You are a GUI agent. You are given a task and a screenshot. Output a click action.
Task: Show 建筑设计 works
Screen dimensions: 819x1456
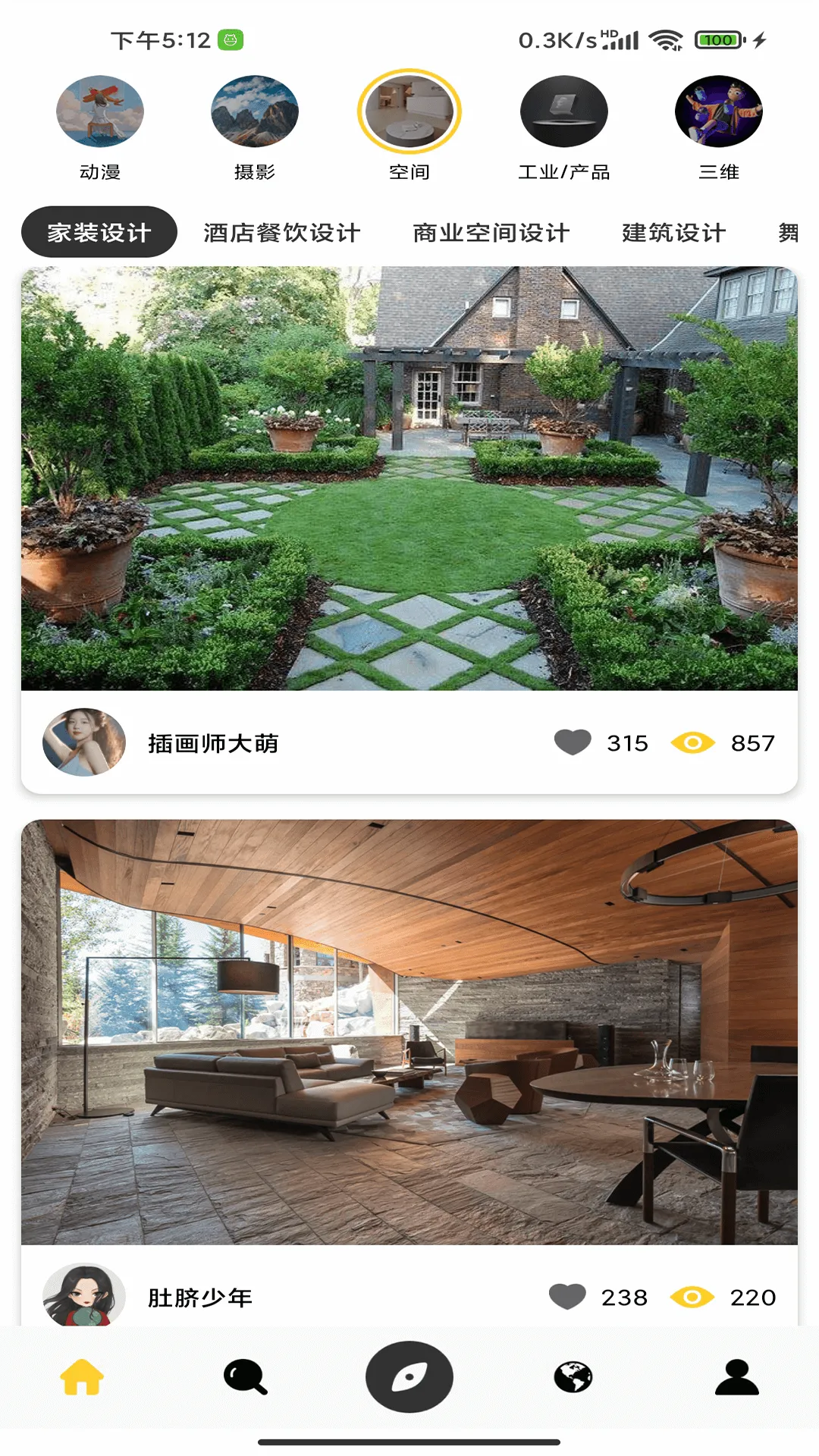[x=673, y=232]
